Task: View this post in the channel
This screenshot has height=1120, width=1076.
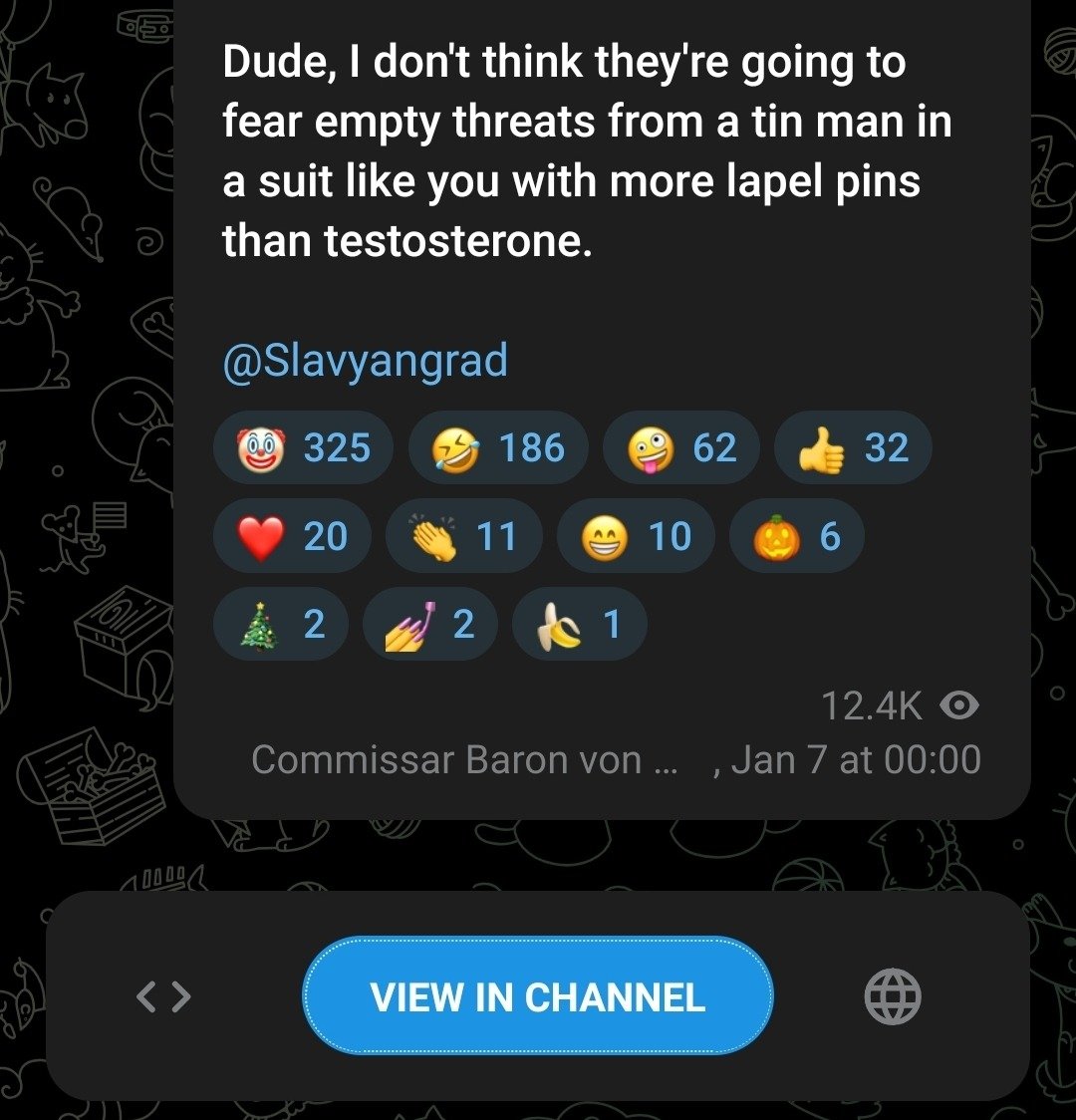Action: 538,995
